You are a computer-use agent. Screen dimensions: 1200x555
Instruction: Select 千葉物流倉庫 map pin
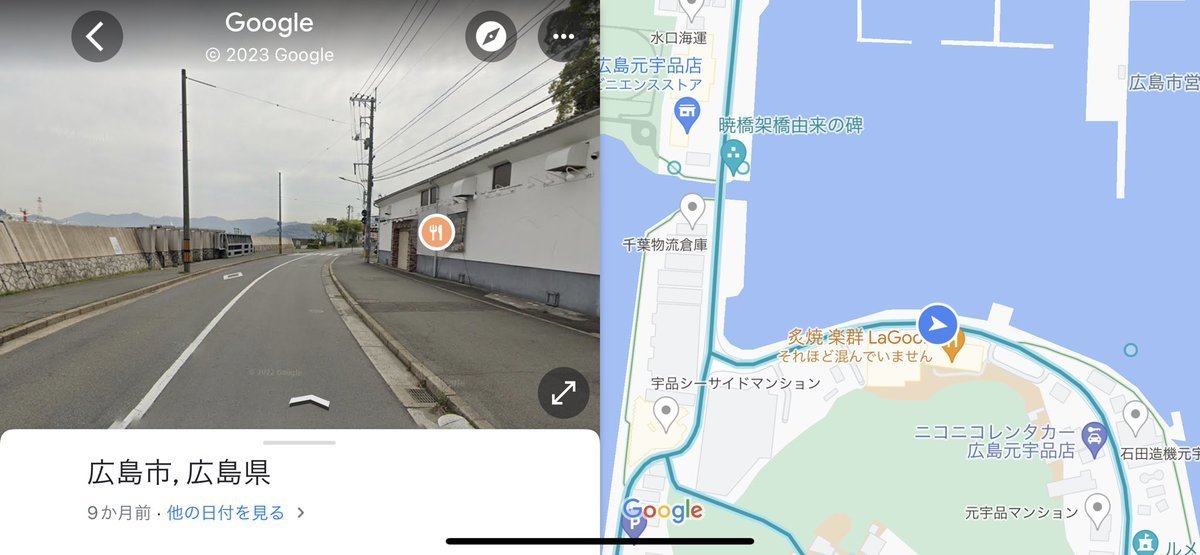[692, 210]
